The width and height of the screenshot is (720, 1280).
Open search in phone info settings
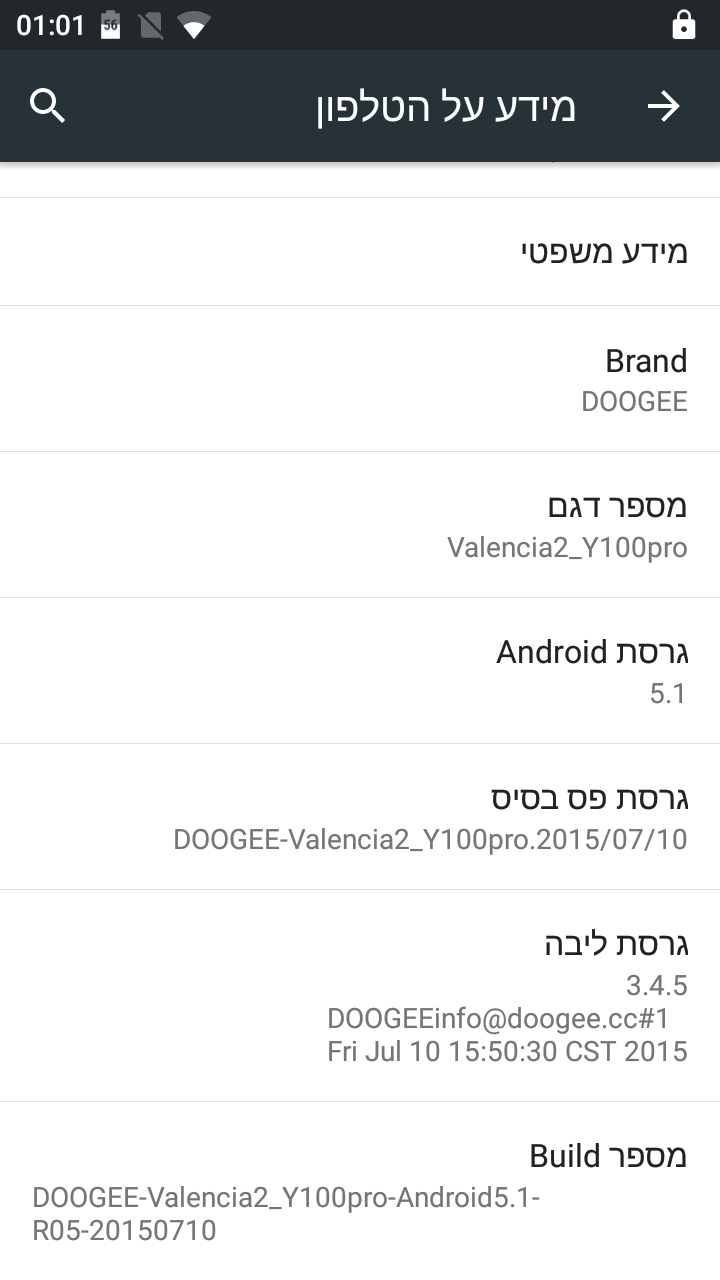click(47, 105)
